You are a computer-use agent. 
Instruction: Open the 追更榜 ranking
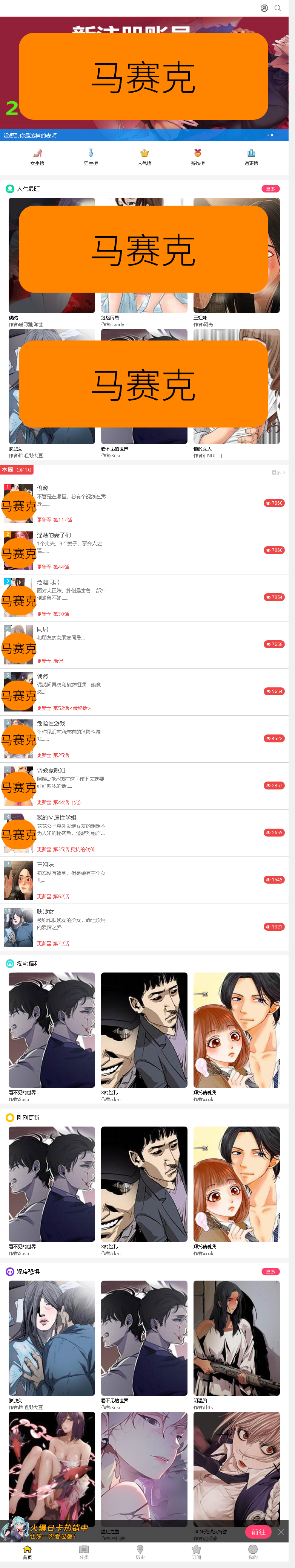tap(251, 156)
